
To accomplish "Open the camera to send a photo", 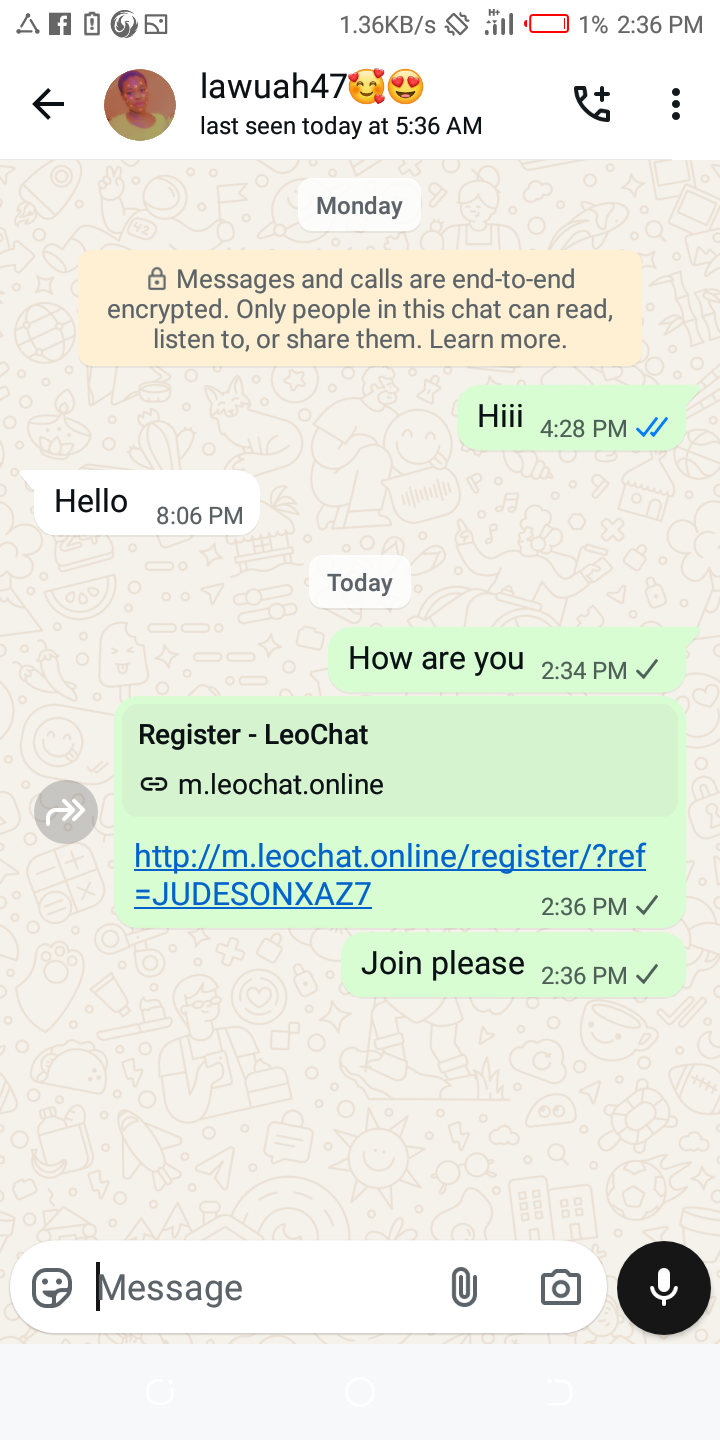I will (x=560, y=1288).
